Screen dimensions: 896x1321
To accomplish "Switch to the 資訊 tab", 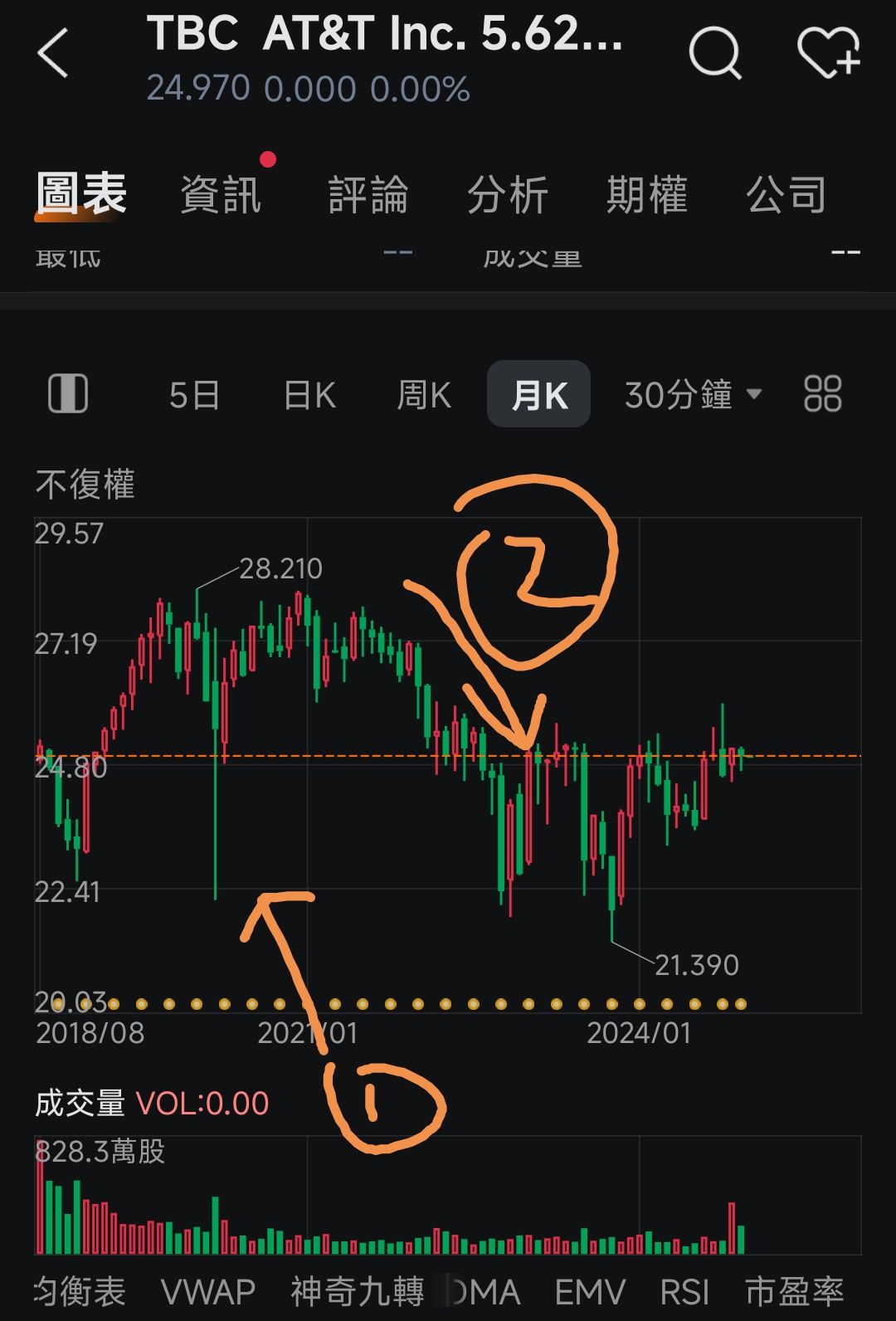I will click(221, 195).
